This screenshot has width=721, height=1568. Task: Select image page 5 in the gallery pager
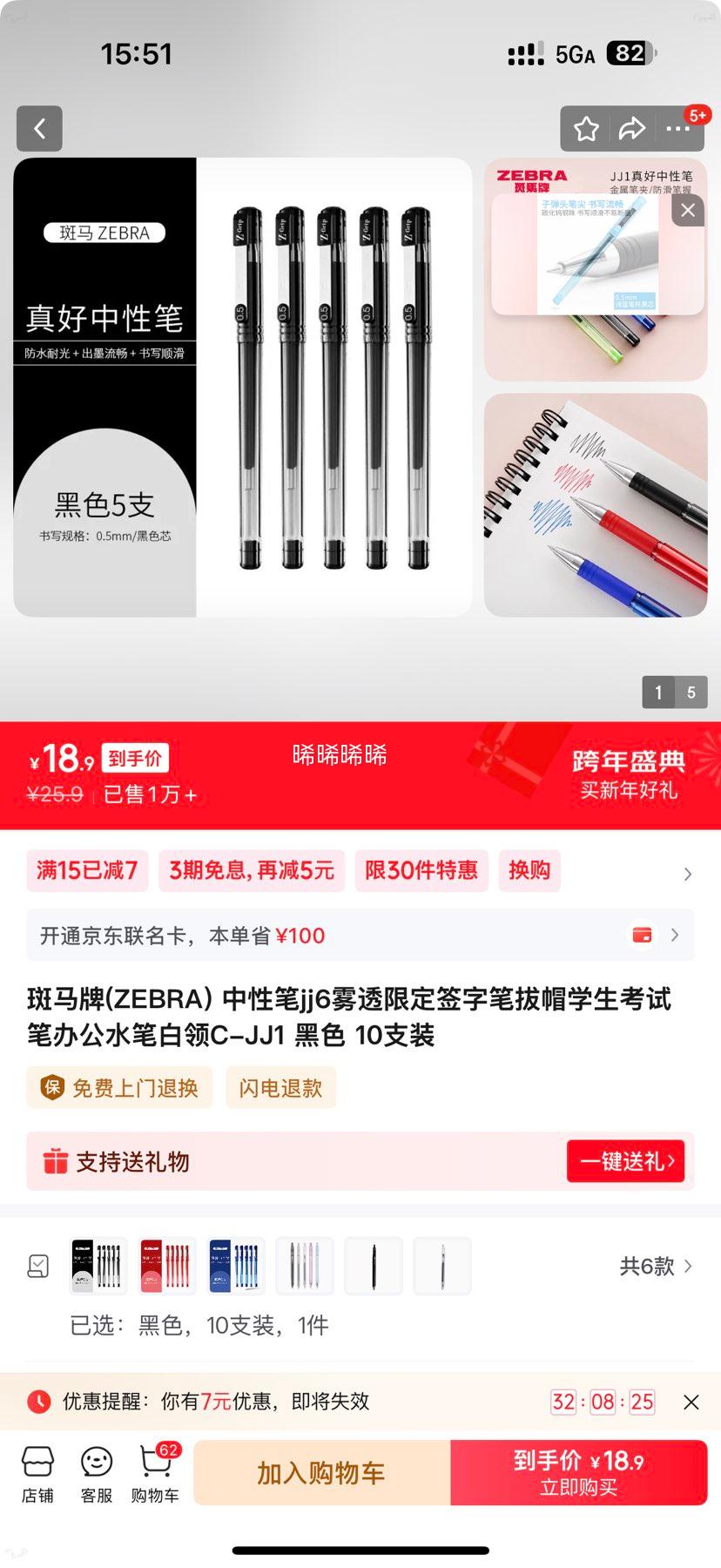691,692
